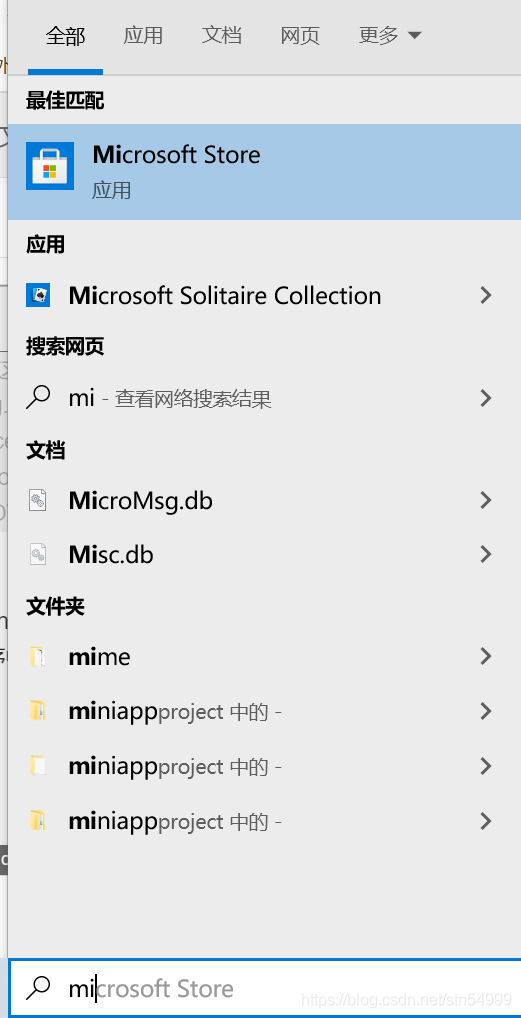
Task: Switch to the 文档 tab
Action: (x=222, y=36)
